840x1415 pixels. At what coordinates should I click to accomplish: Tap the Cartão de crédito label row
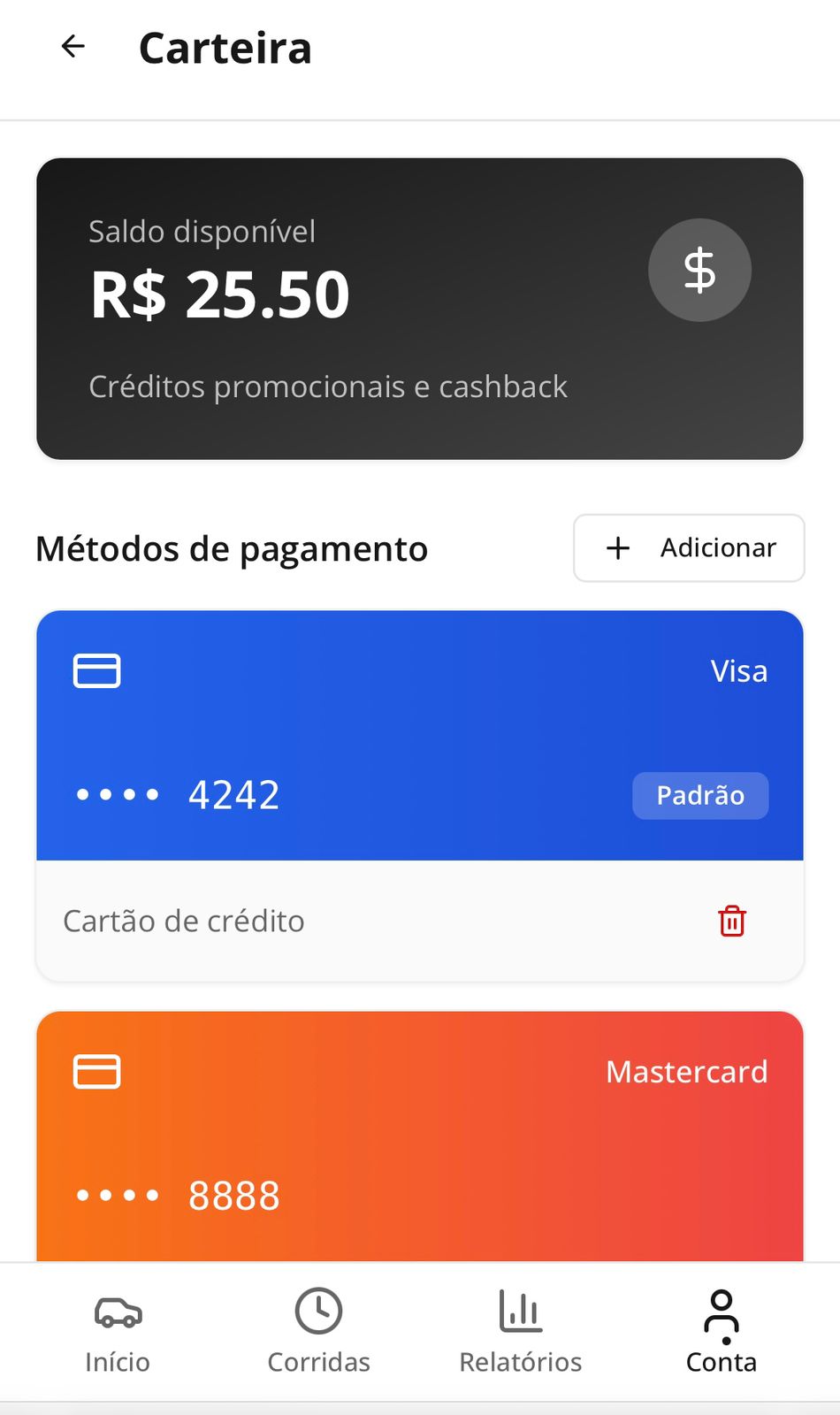[x=183, y=921]
